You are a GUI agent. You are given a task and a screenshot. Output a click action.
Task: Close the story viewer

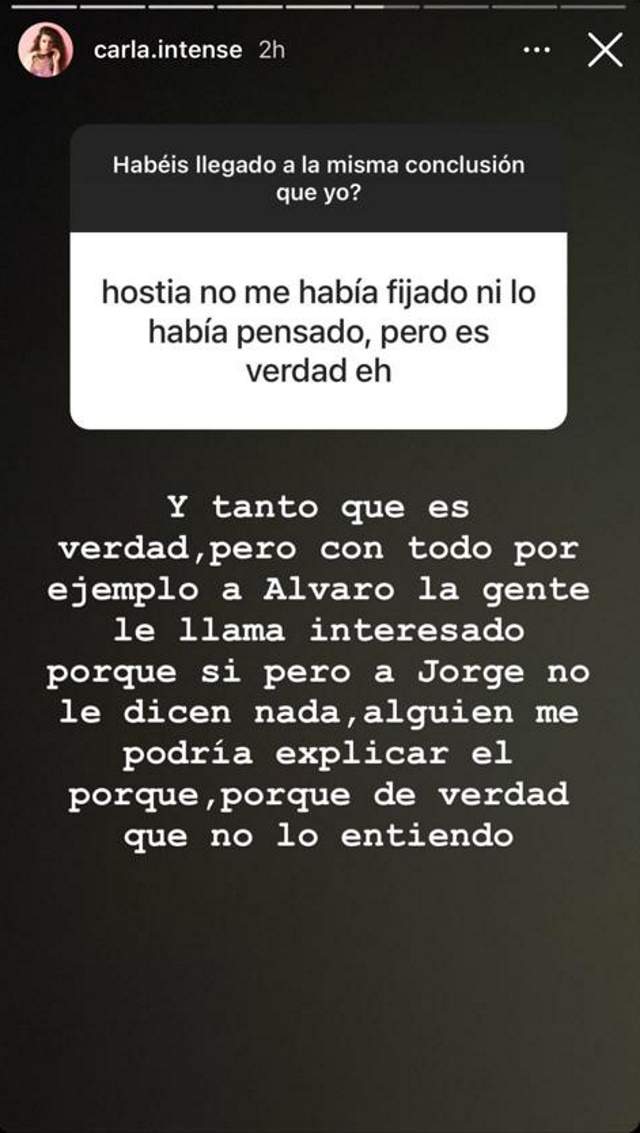click(x=604, y=49)
